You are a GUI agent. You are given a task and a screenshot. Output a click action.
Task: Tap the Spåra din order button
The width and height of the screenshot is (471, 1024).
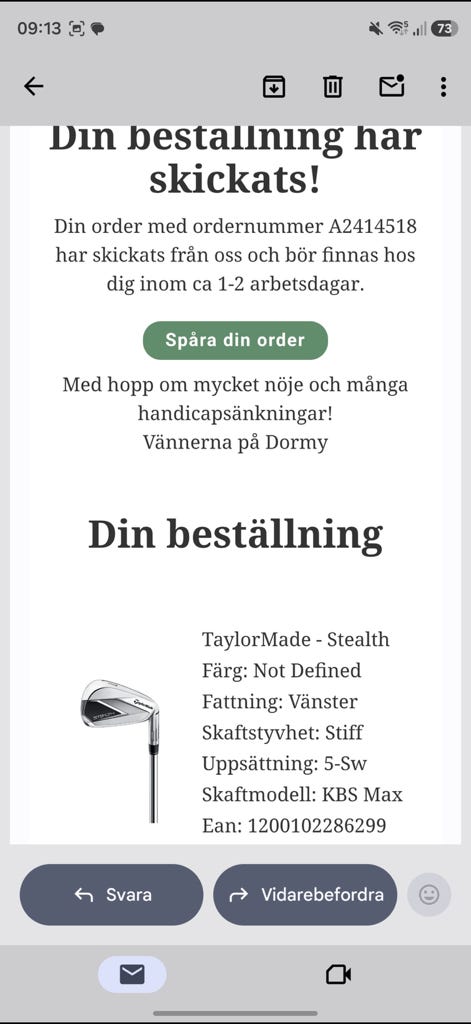tap(235, 340)
